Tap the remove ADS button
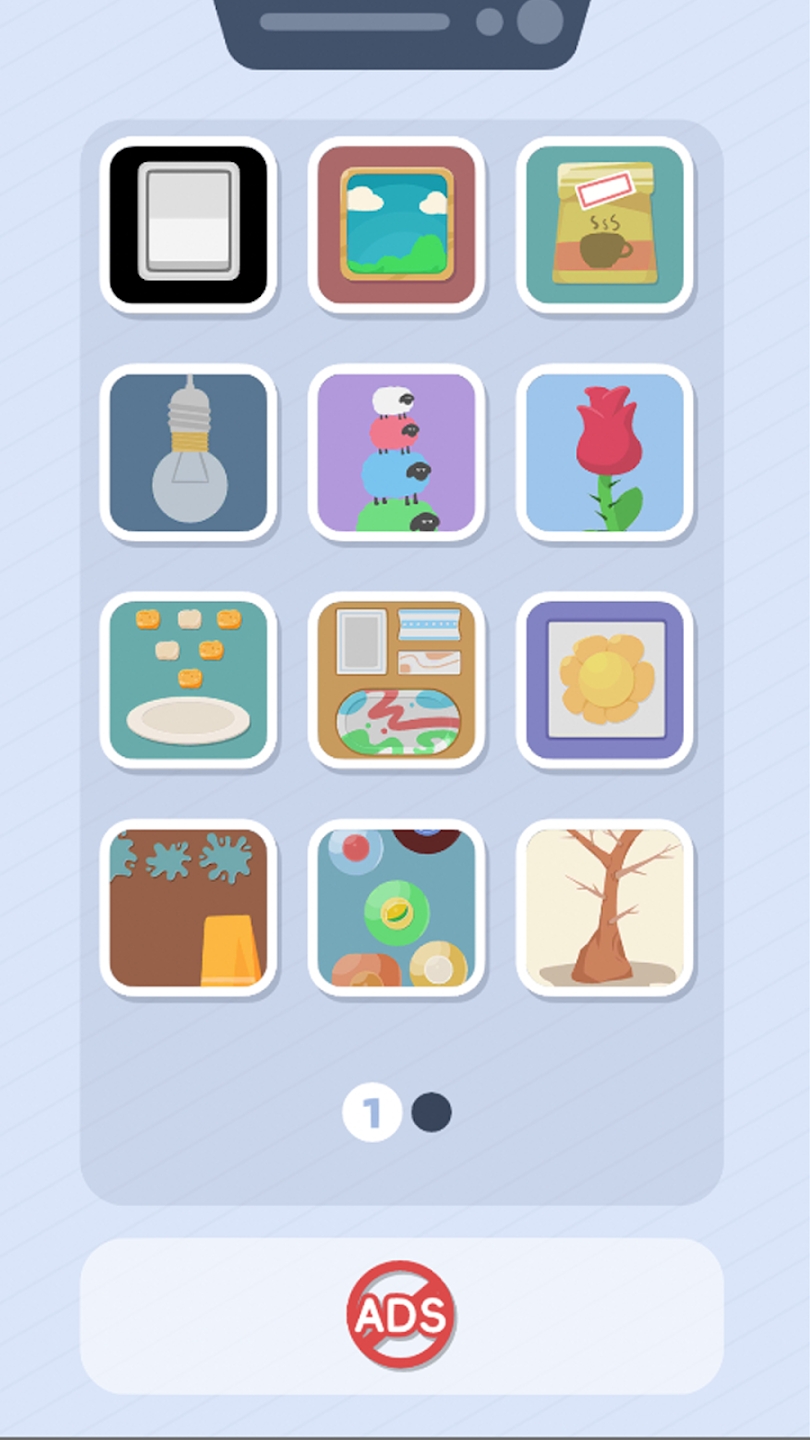Viewport: 810px width, 1440px height. [401, 1315]
